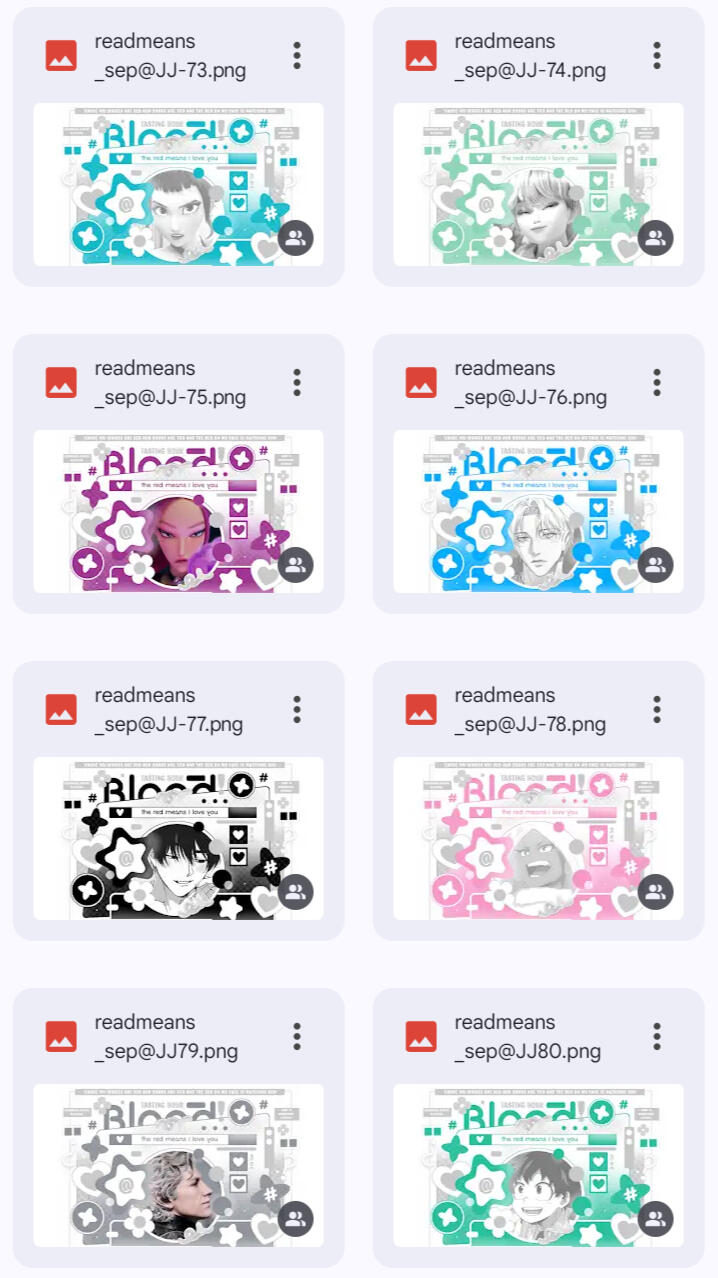Open the readmeans_sep@JJ79.png preview
Image resolution: width=718 pixels, height=1278 pixels.
[178, 1165]
